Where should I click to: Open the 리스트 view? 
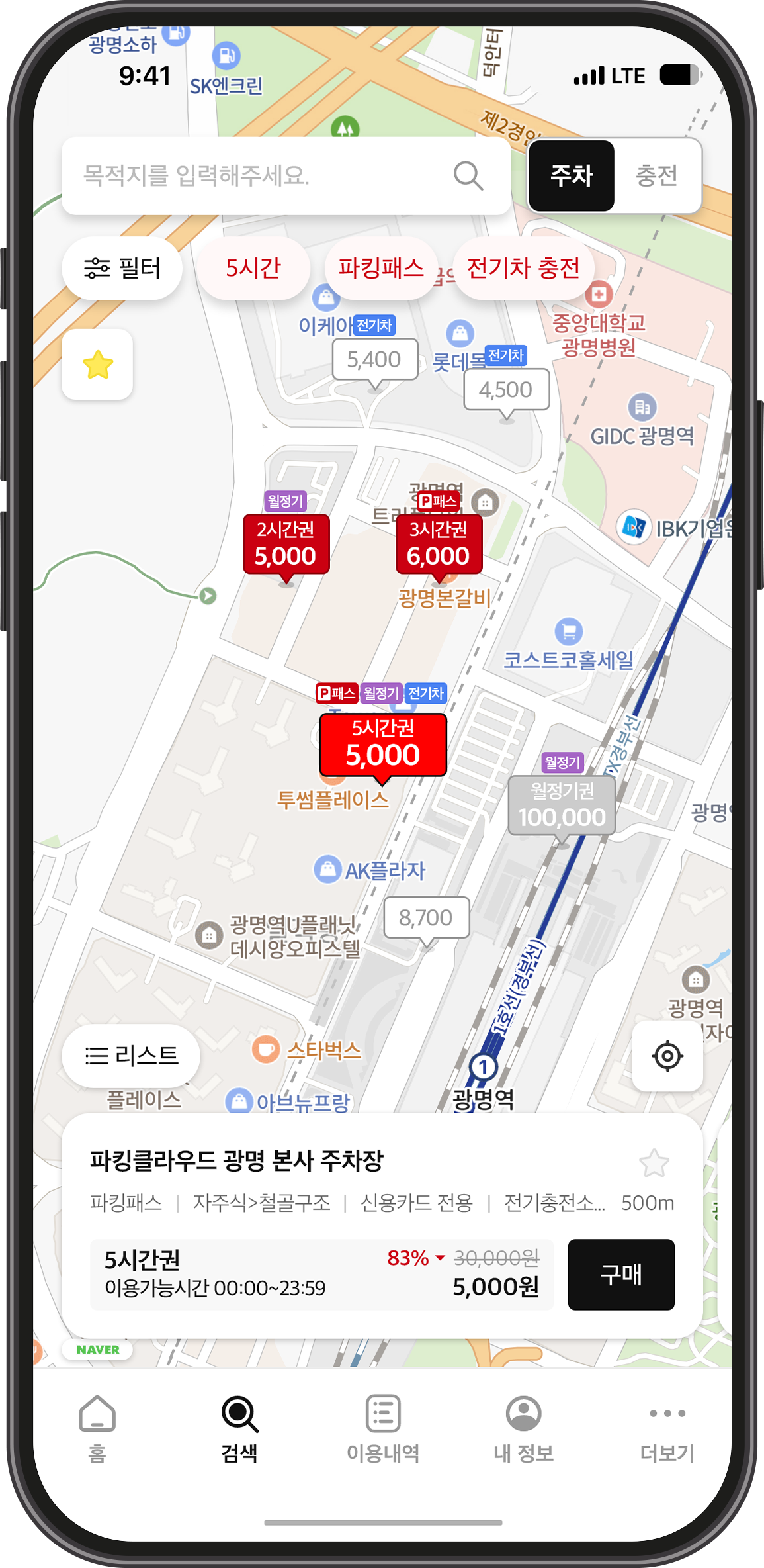[131, 1055]
